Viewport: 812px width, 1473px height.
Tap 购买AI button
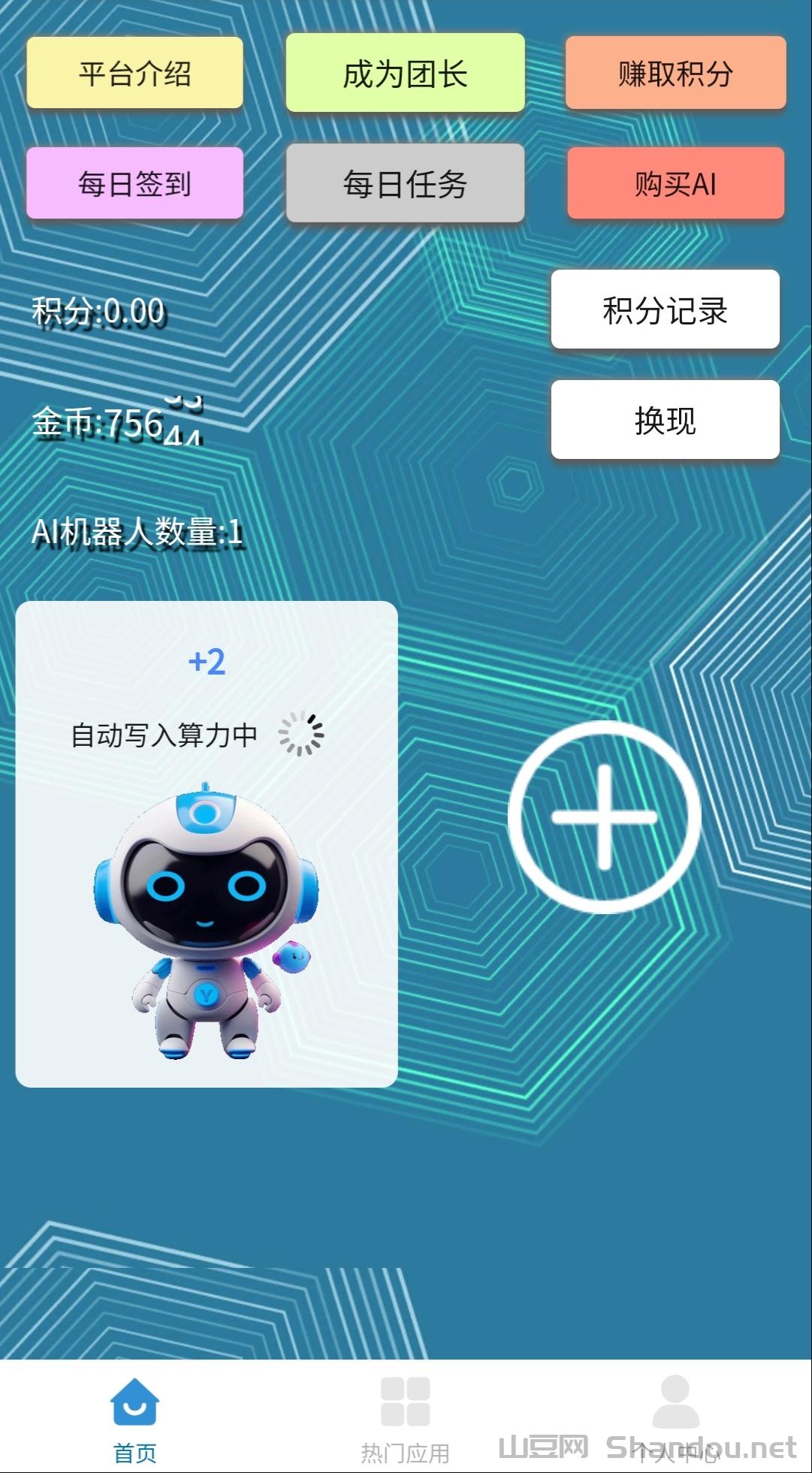click(x=675, y=183)
